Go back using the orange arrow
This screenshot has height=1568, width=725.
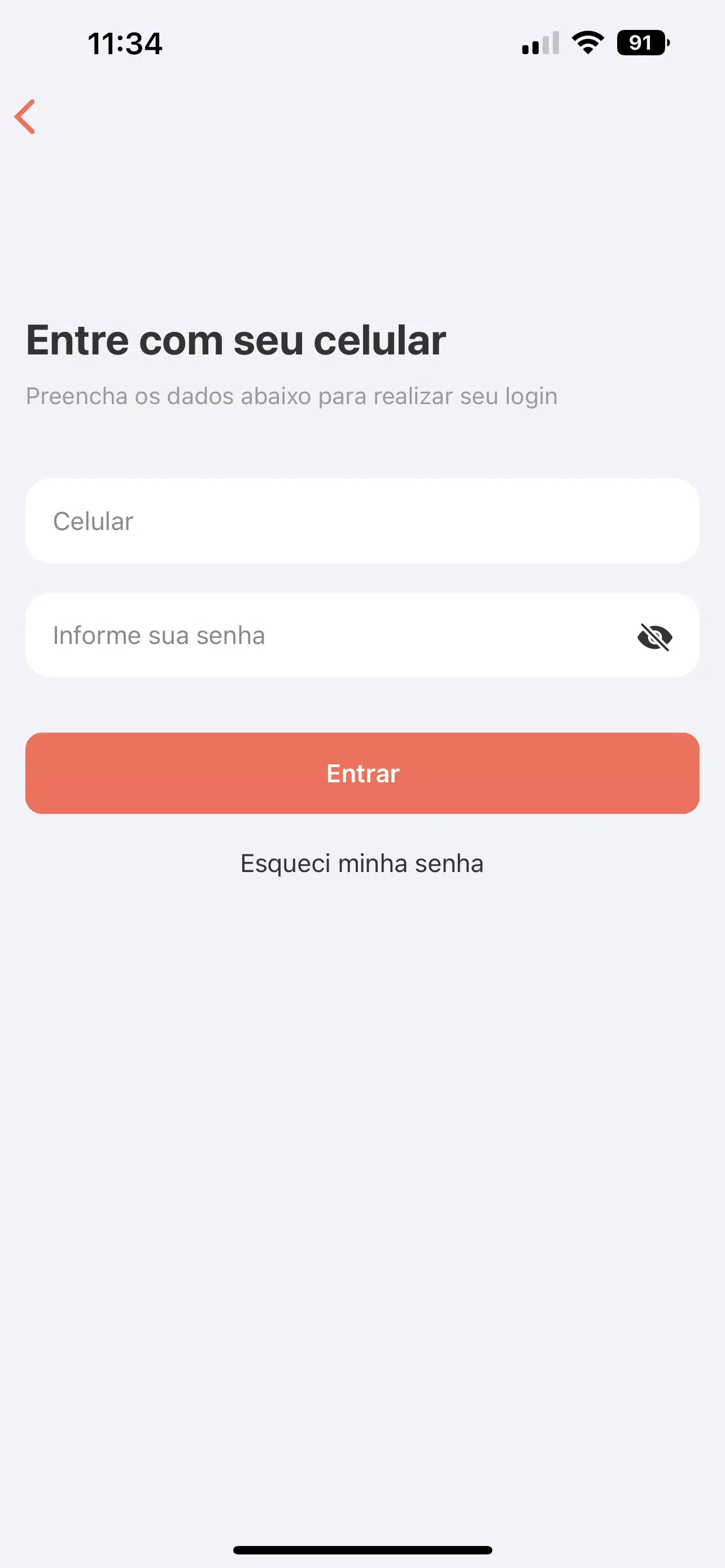(25, 116)
